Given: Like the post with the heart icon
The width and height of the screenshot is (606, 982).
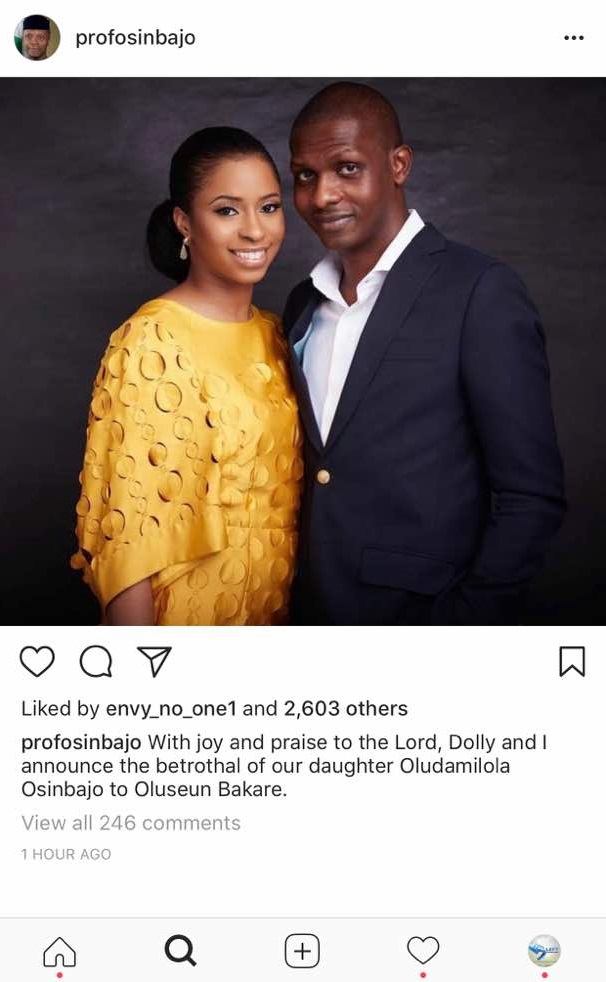Looking at the screenshot, I should point(38,661).
